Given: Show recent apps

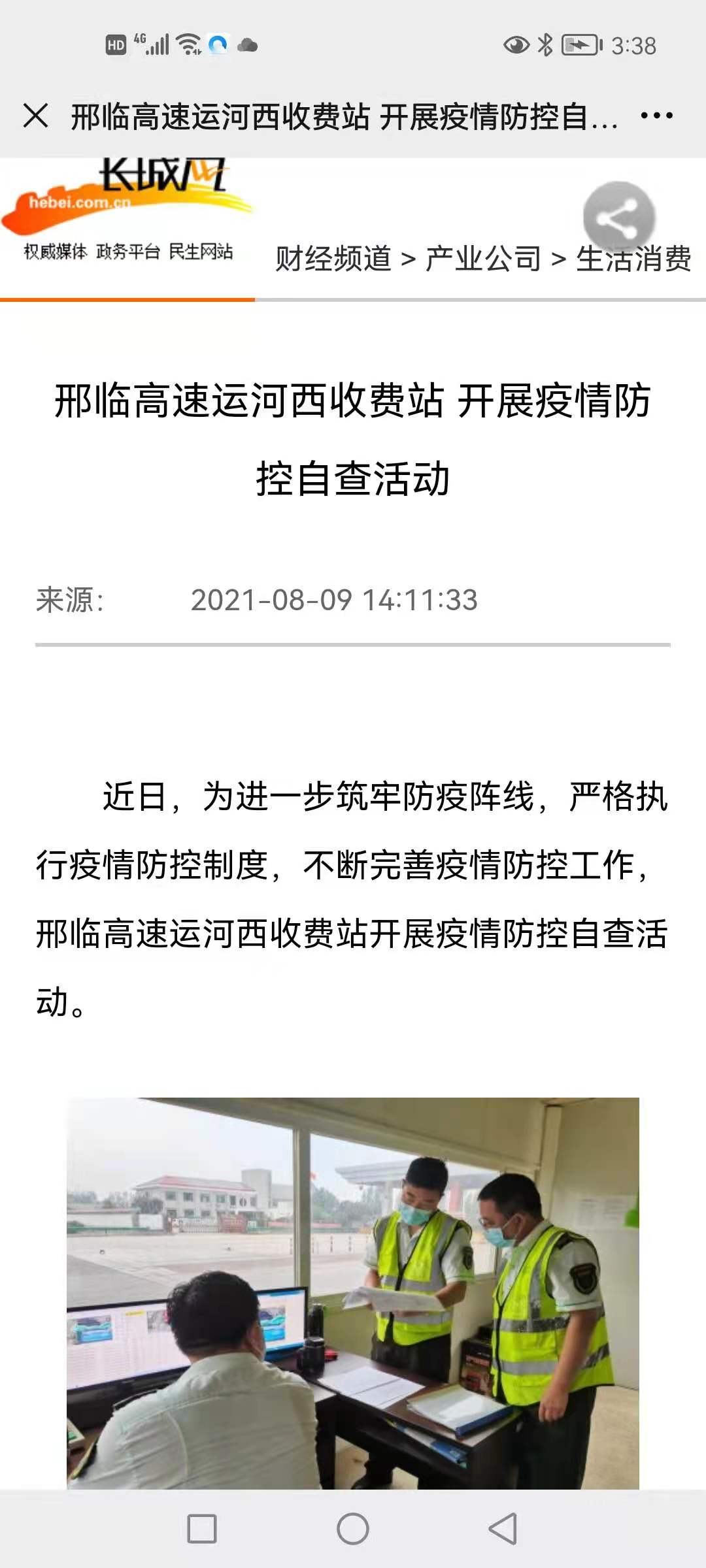Looking at the screenshot, I should (x=202, y=1529).
